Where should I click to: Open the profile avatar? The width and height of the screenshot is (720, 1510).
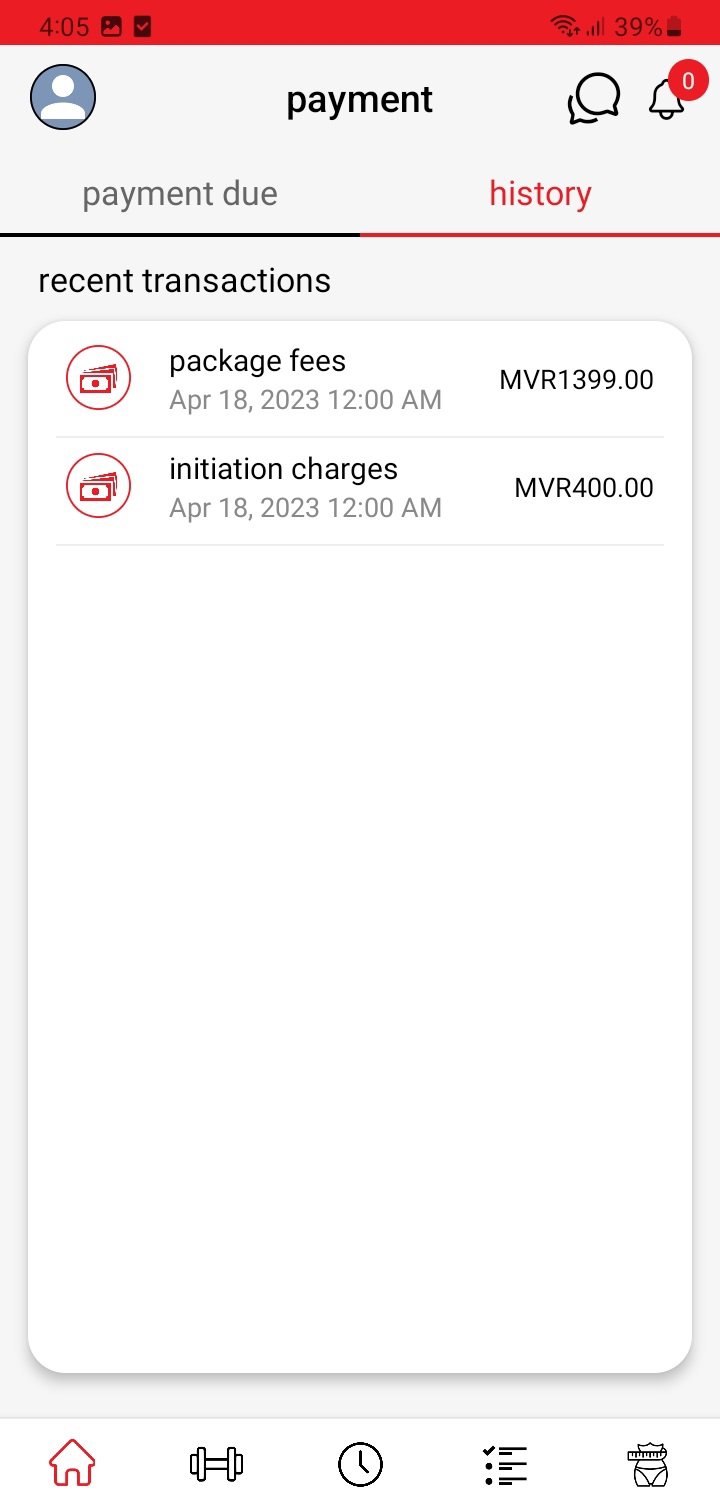(63, 98)
